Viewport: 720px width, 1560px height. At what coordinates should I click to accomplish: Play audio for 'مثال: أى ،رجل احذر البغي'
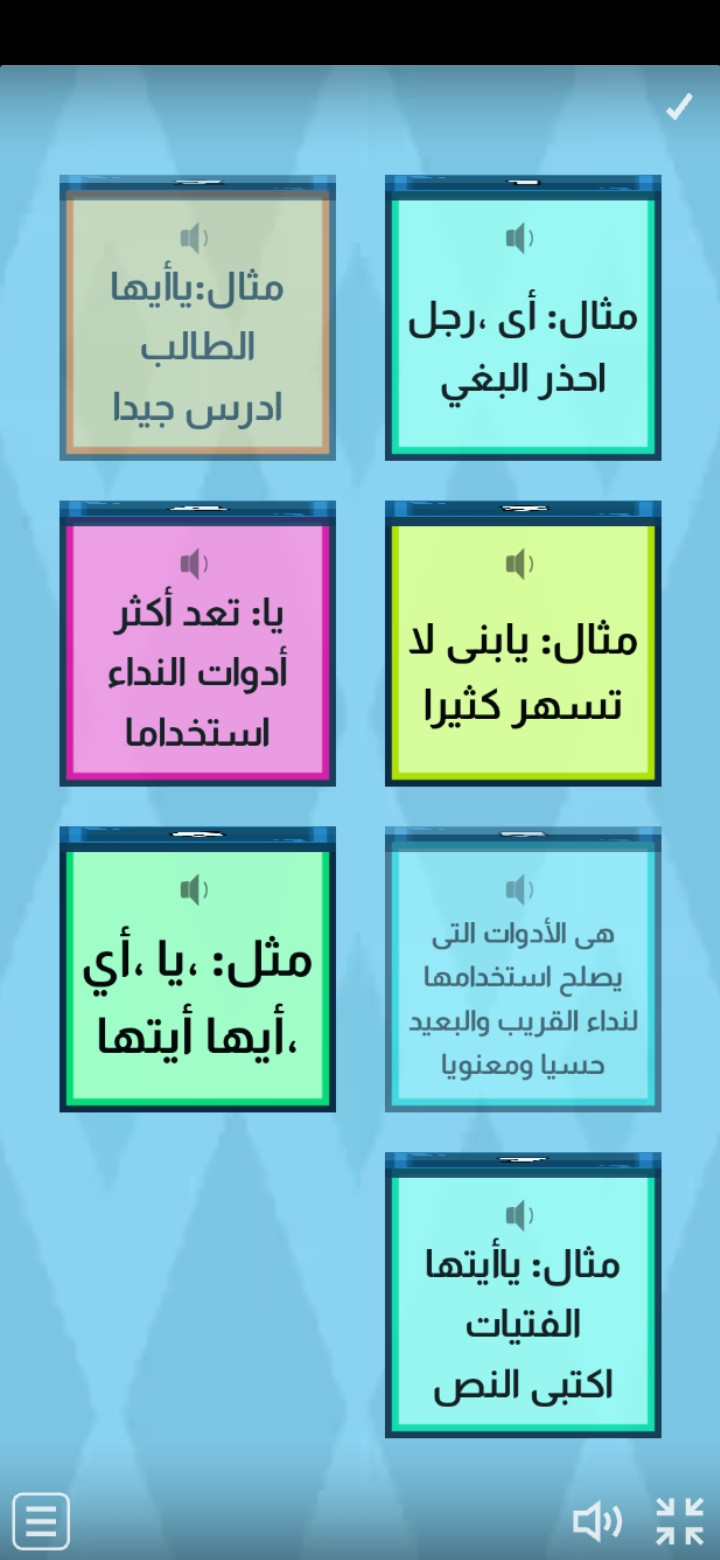pyautogui.click(x=519, y=238)
